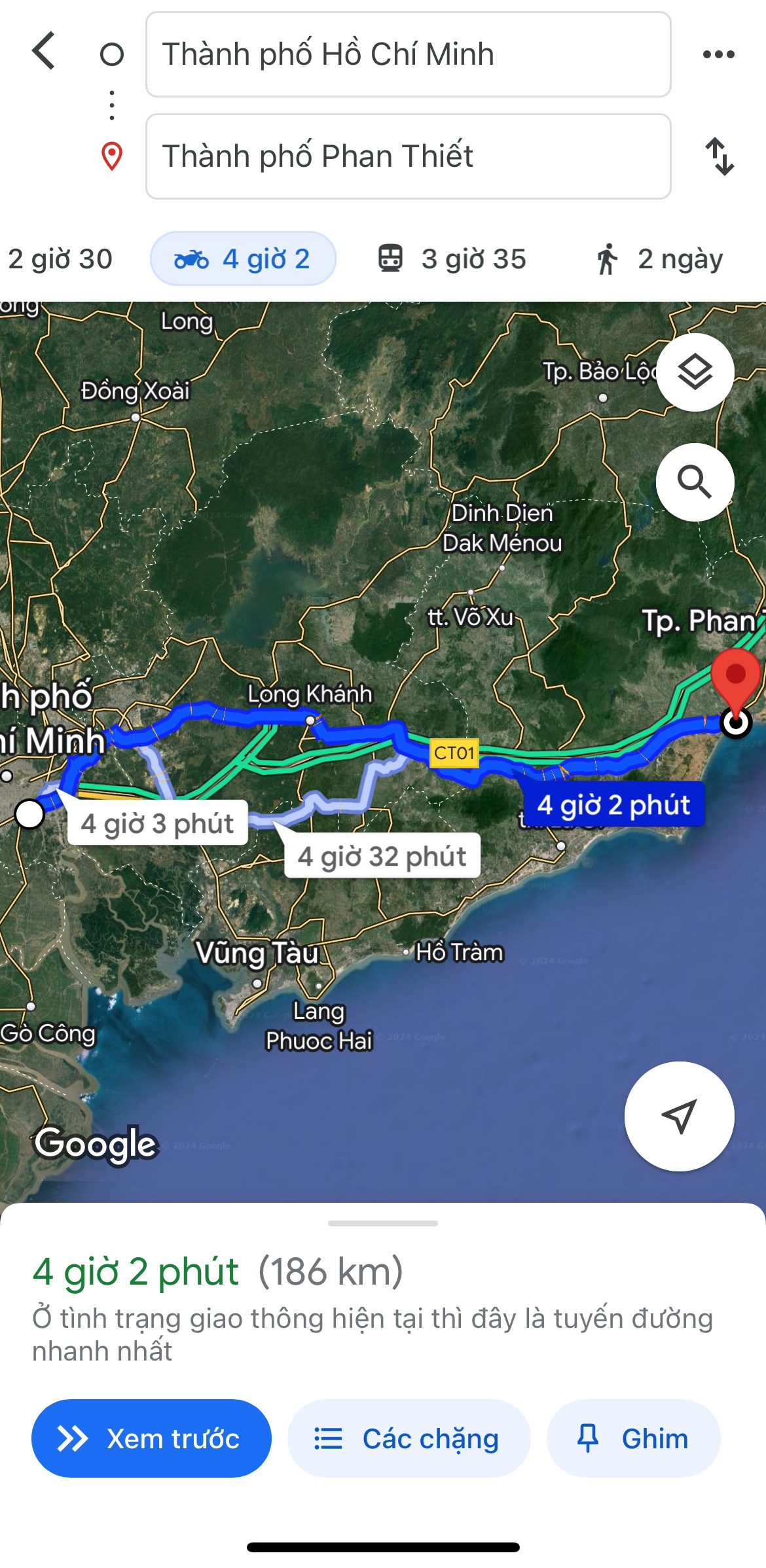766x1568 pixels.
Task: Show route steps via Các chặng
Action: [409, 1438]
